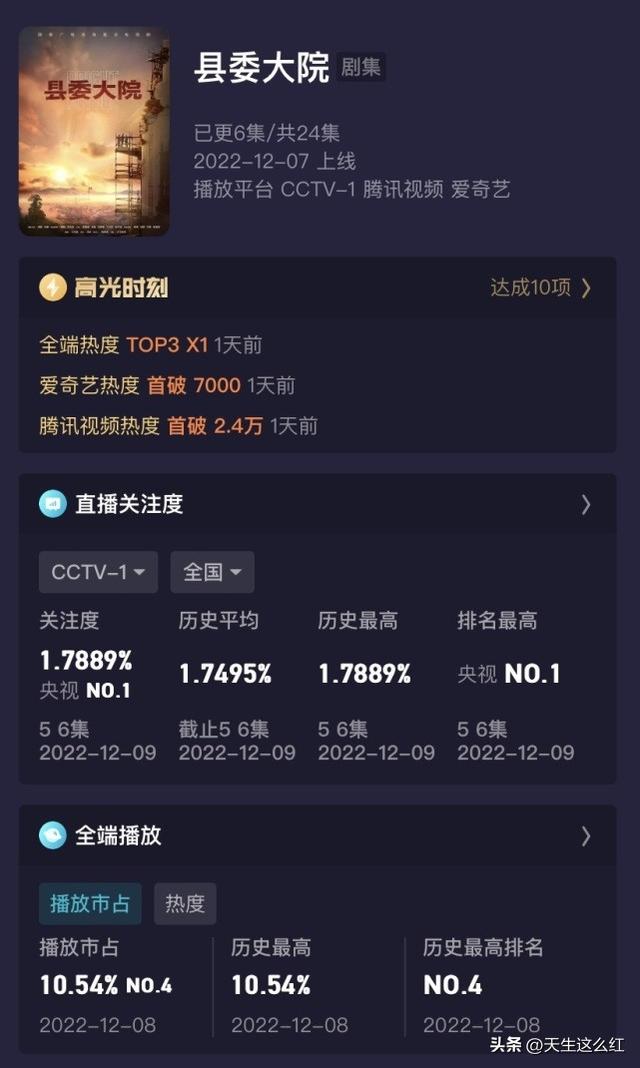Screen dimensions: 640x1068
Task: Tap the 县委大院 poster thumbnail
Action: coord(94,131)
